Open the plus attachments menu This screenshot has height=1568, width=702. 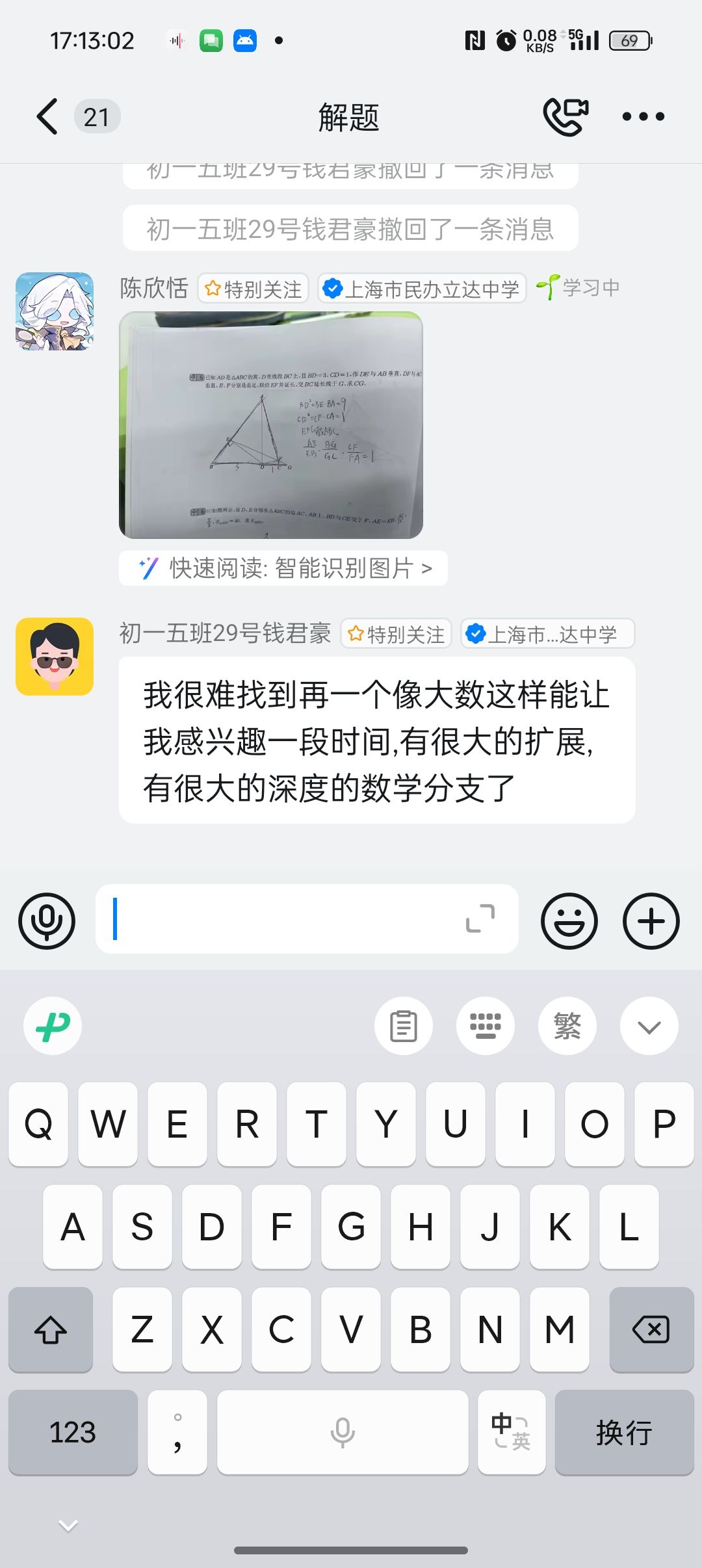651,921
